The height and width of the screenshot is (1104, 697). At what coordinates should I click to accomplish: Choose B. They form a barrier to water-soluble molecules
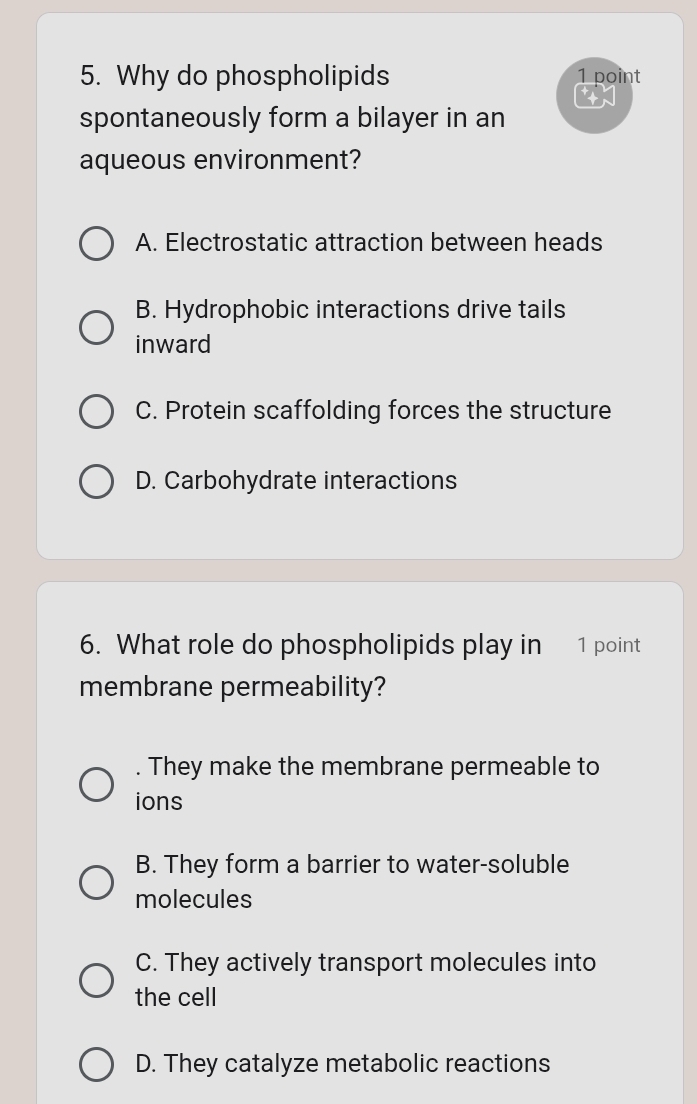[96, 882]
